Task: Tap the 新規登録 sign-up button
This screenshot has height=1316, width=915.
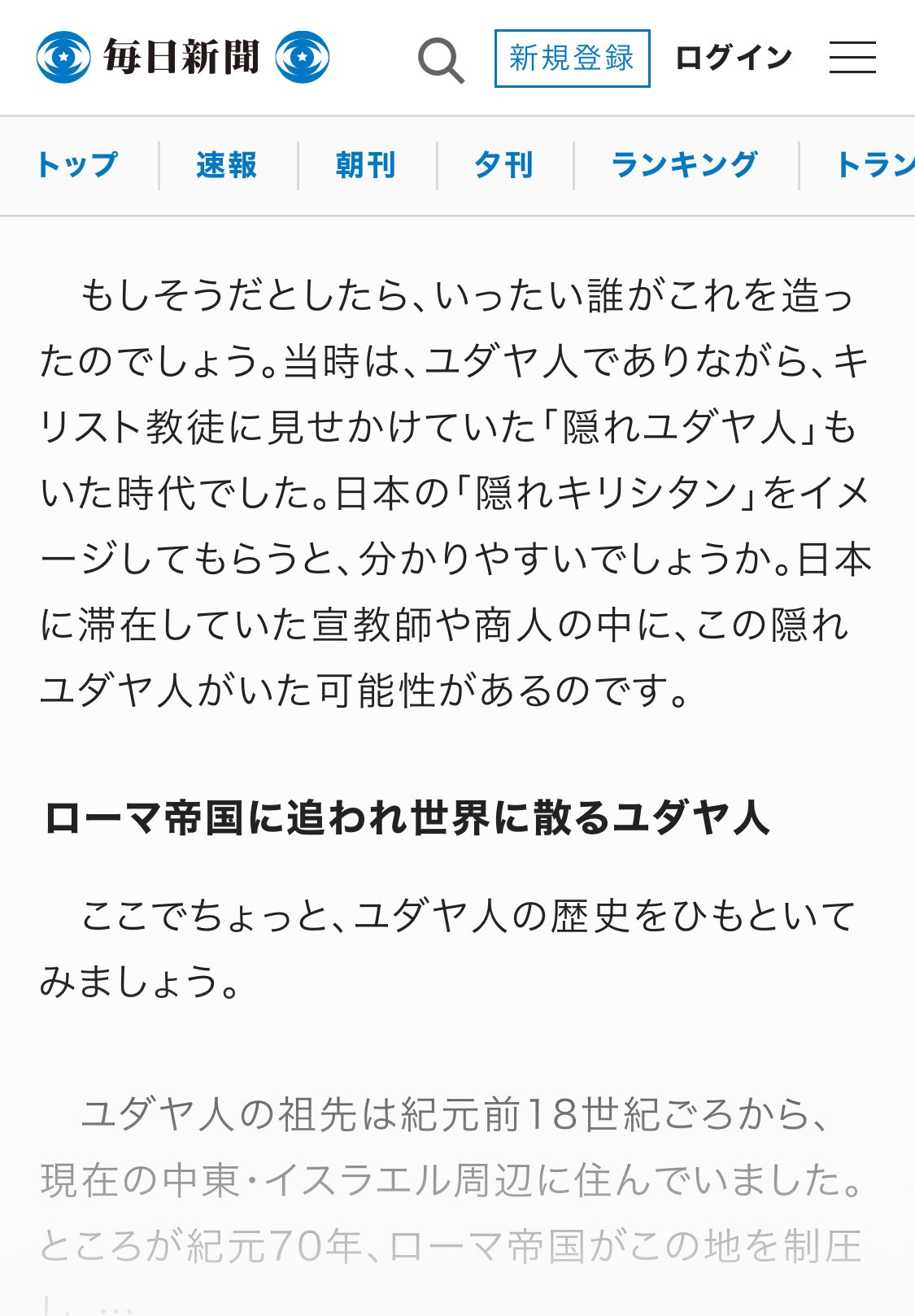Action: pyautogui.click(x=572, y=59)
